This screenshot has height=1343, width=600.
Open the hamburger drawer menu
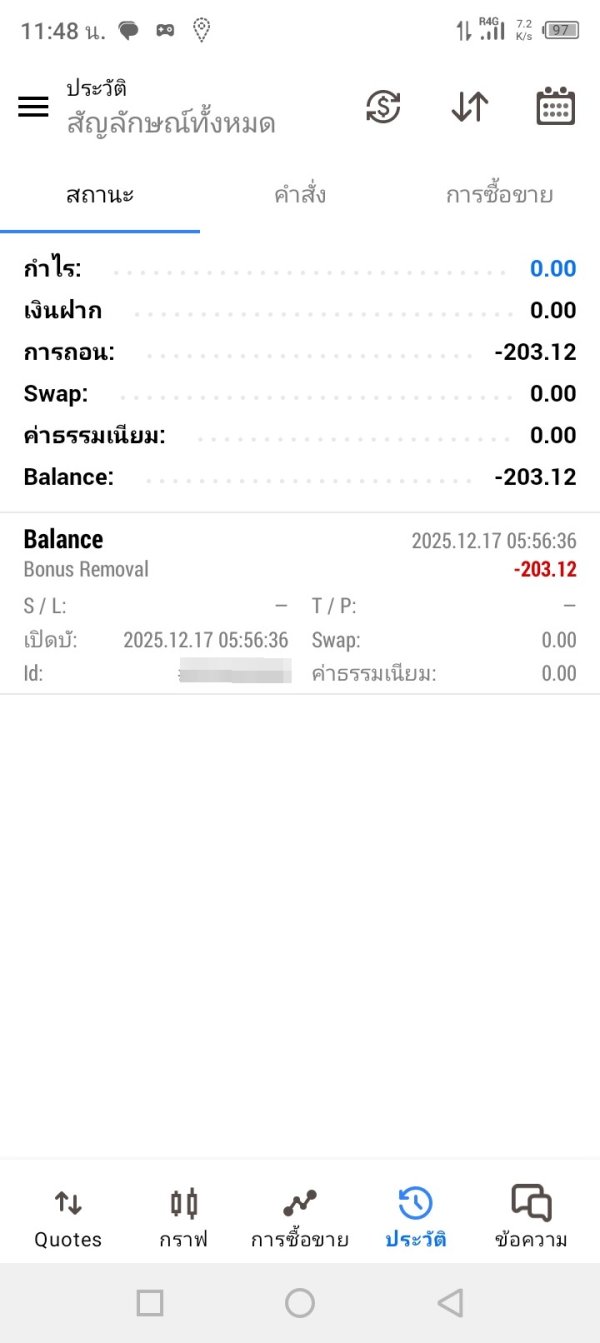point(33,107)
